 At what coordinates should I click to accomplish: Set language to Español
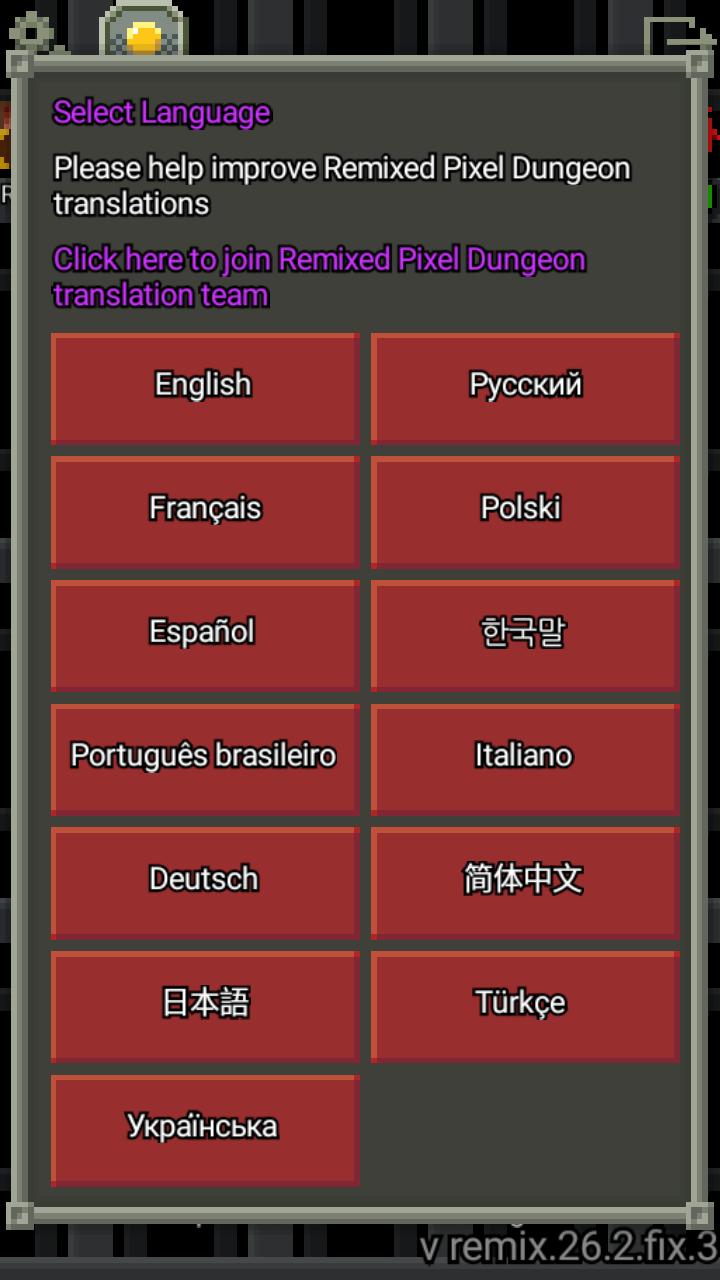[x=204, y=634]
